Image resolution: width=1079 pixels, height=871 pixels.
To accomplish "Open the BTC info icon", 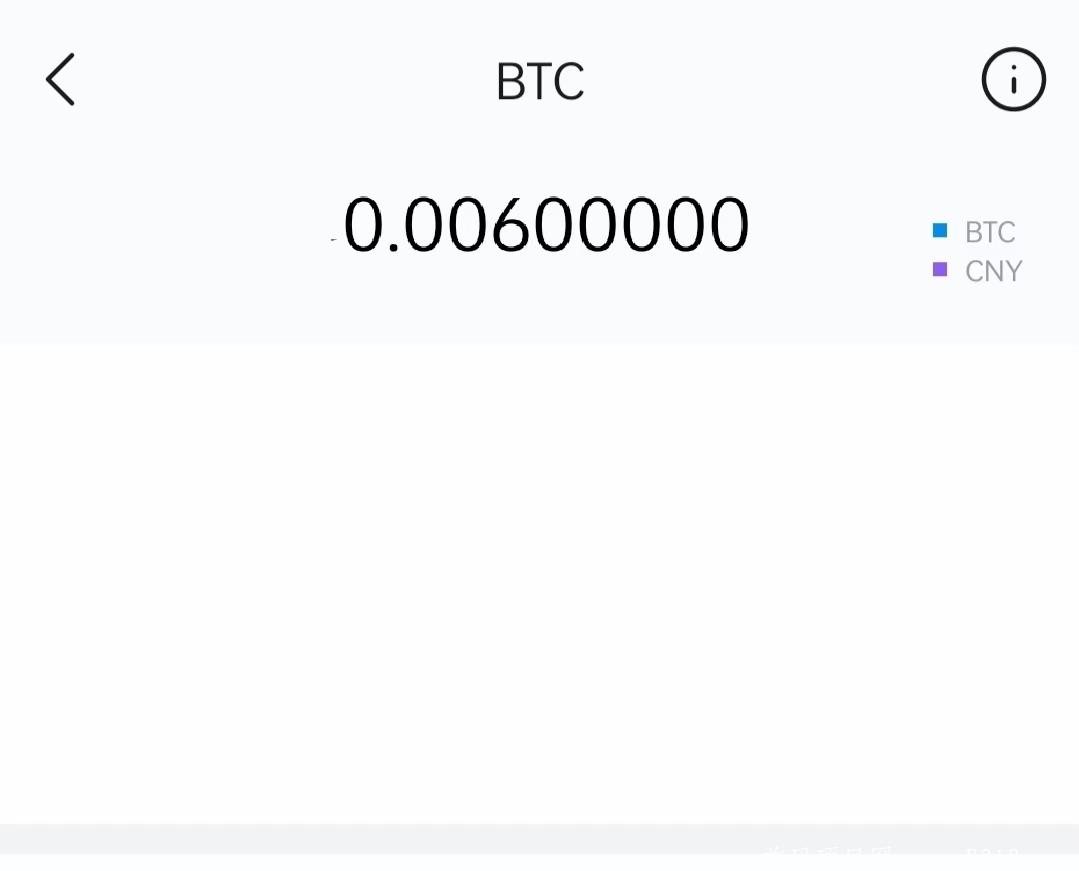I will pyautogui.click(x=1013, y=80).
